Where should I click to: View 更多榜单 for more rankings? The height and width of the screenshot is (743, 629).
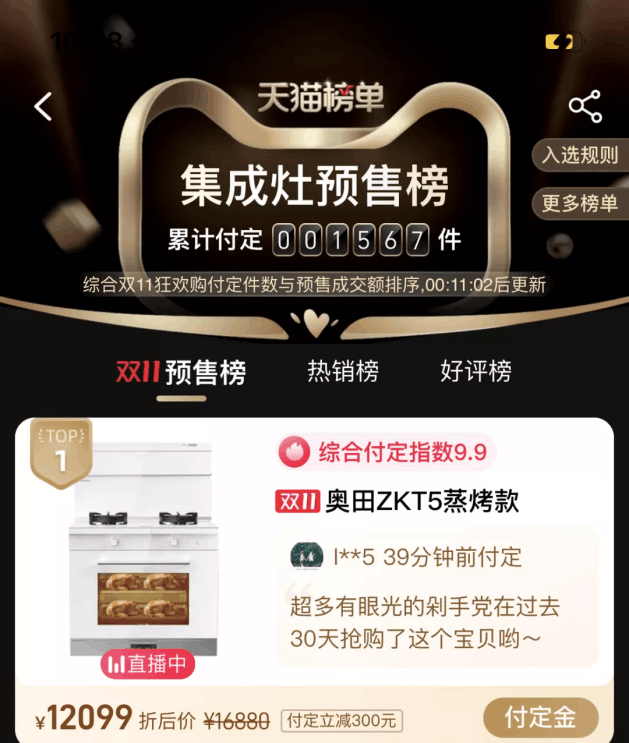click(581, 203)
